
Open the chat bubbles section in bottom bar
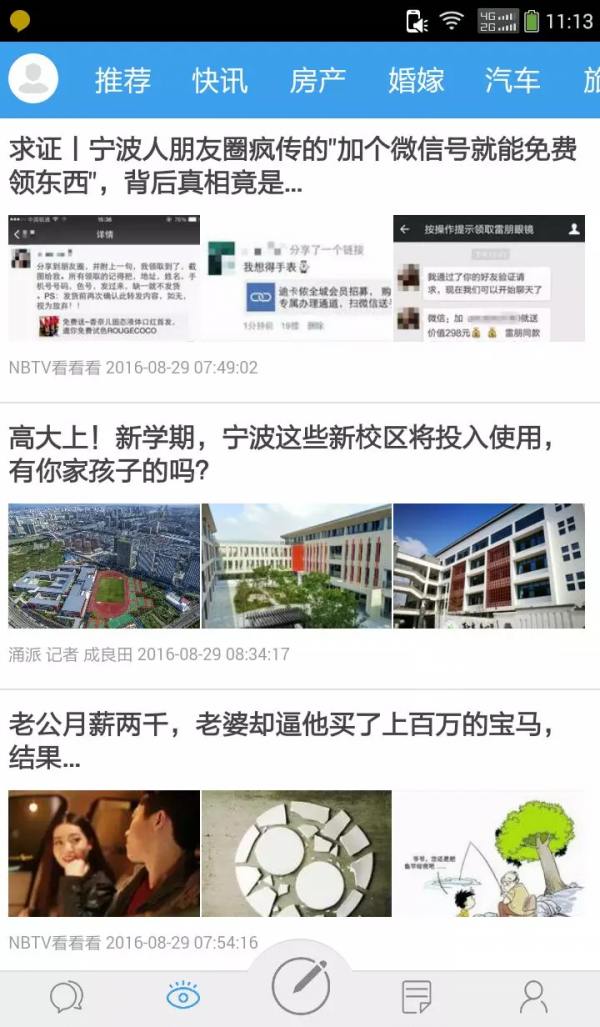(66, 996)
